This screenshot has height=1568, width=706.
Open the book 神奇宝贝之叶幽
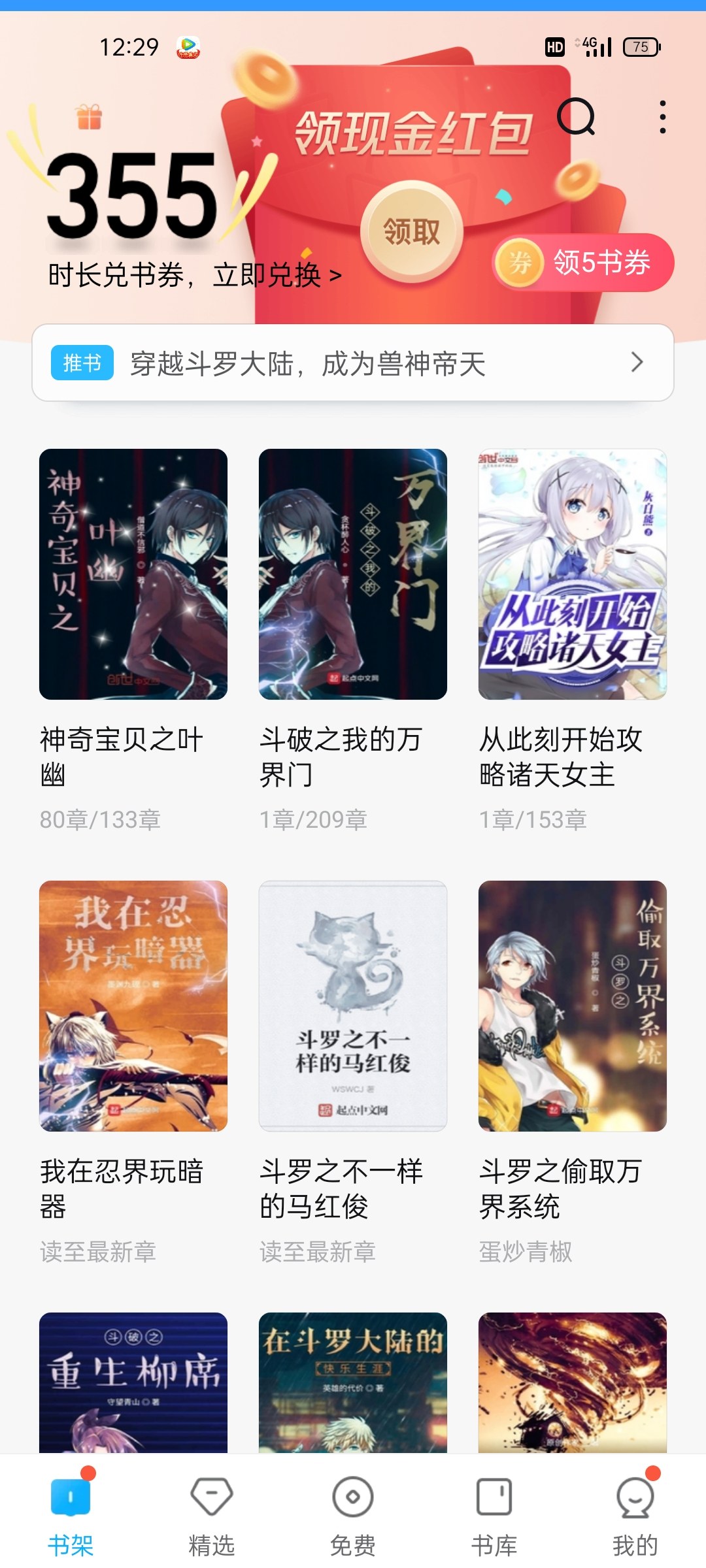(133, 574)
